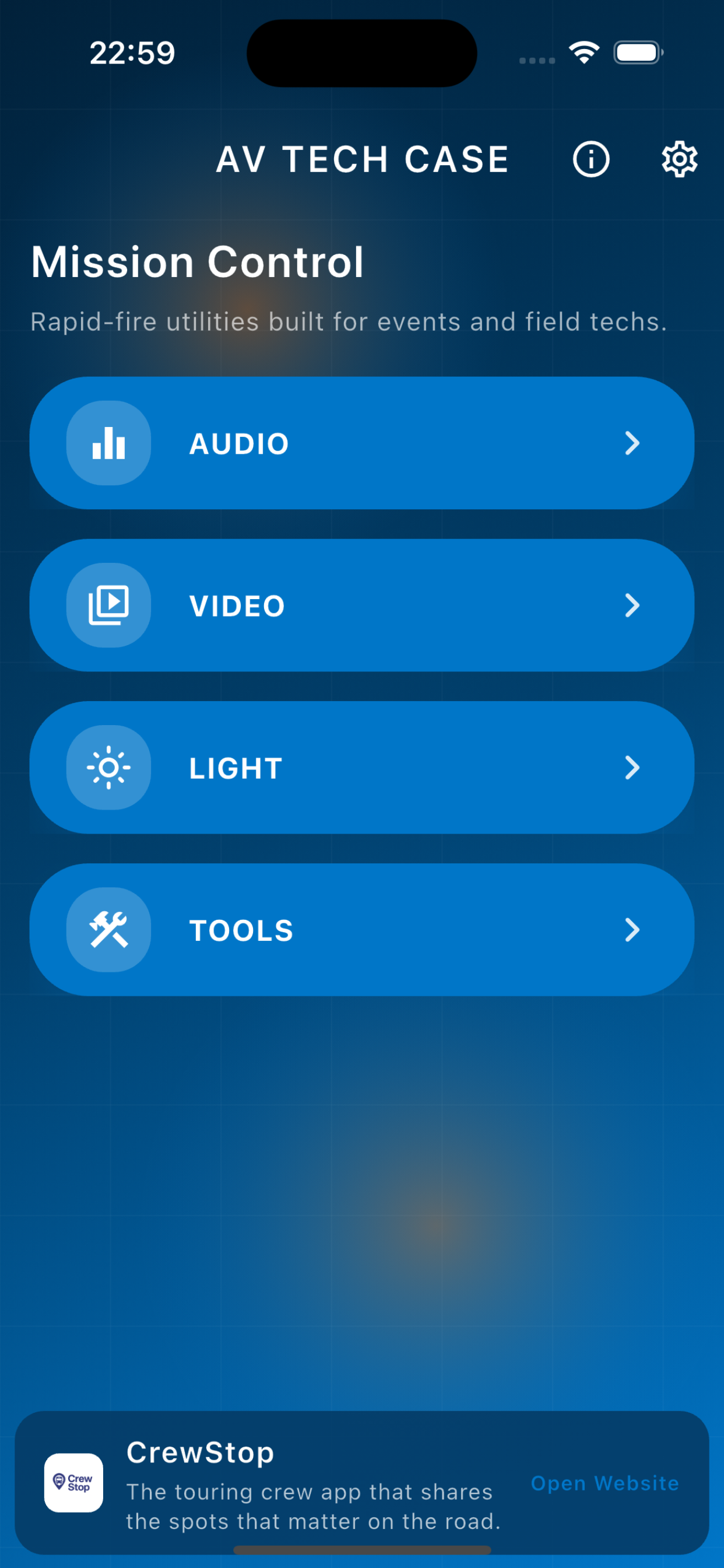Image resolution: width=724 pixels, height=1568 pixels.
Task: Open the settings gear
Action: (x=679, y=159)
